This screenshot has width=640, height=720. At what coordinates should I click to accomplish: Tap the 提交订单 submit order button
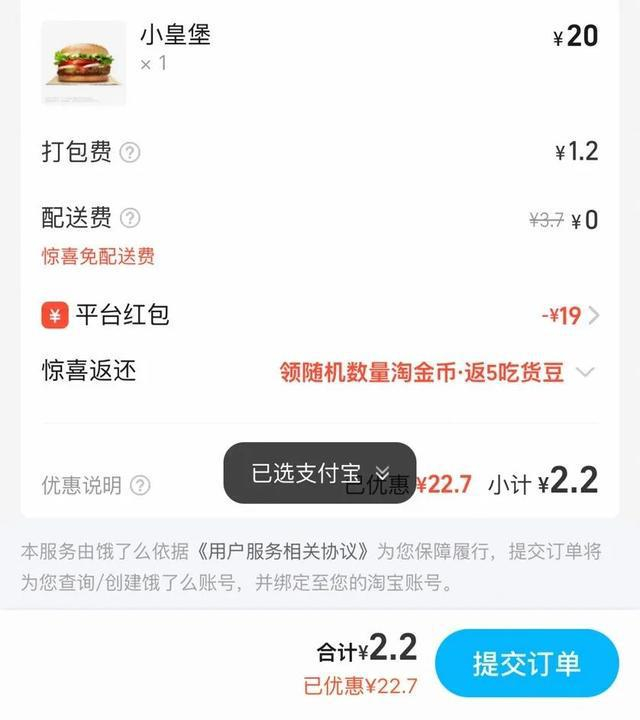pyautogui.click(x=526, y=663)
